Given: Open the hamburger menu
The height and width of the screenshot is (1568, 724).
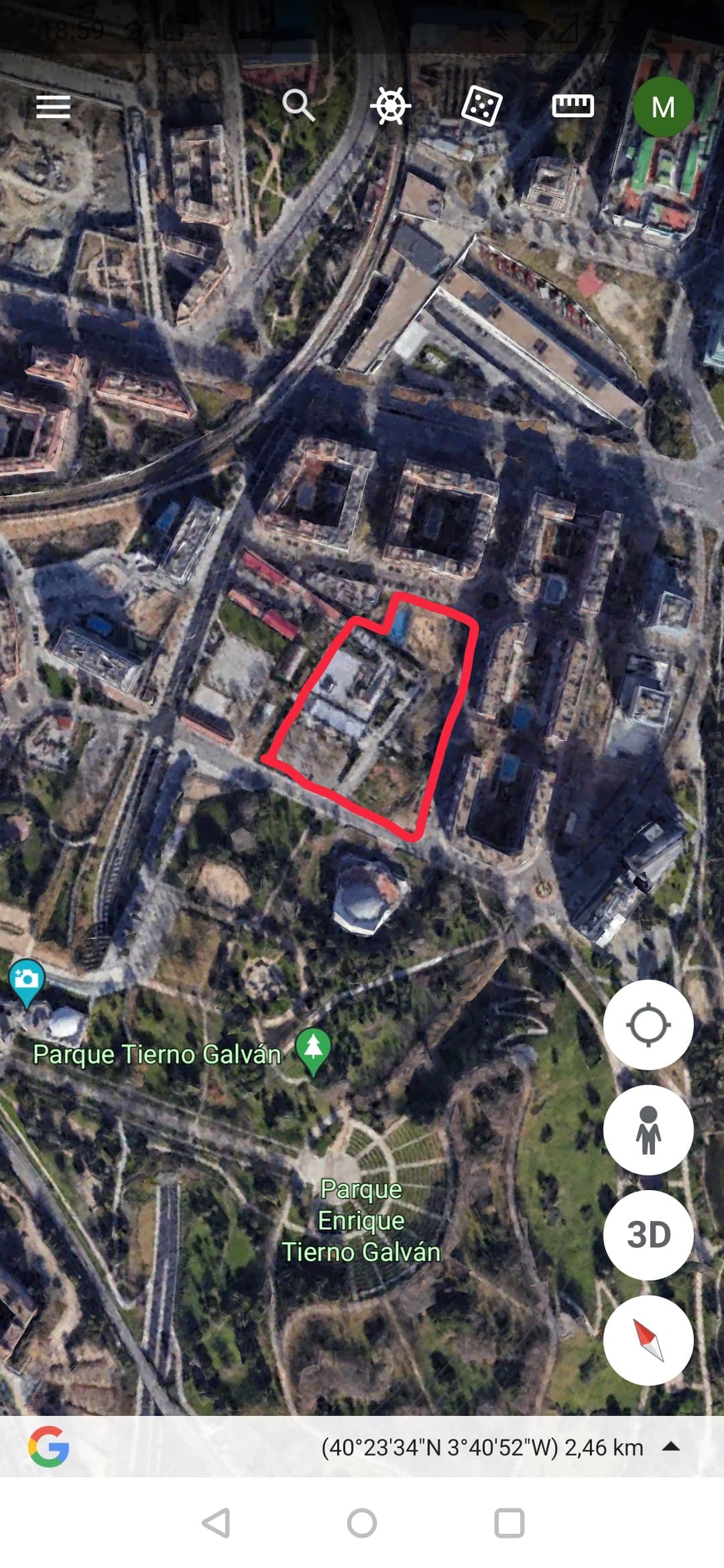Looking at the screenshot, I should [54, 107].
